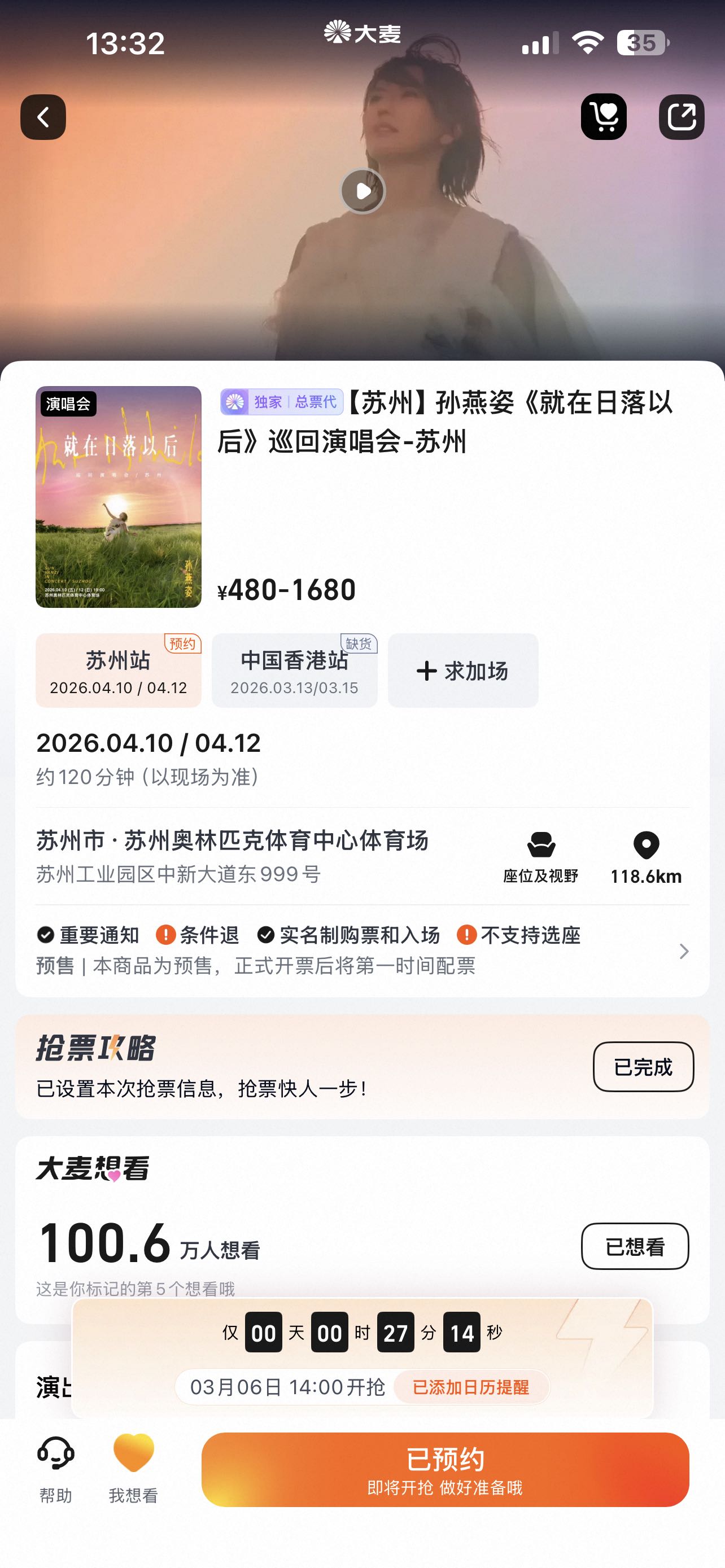Toggle the 已想看 button
Image resolution: width=725 pixels, height=1568 pixels.
point(634,1246)
